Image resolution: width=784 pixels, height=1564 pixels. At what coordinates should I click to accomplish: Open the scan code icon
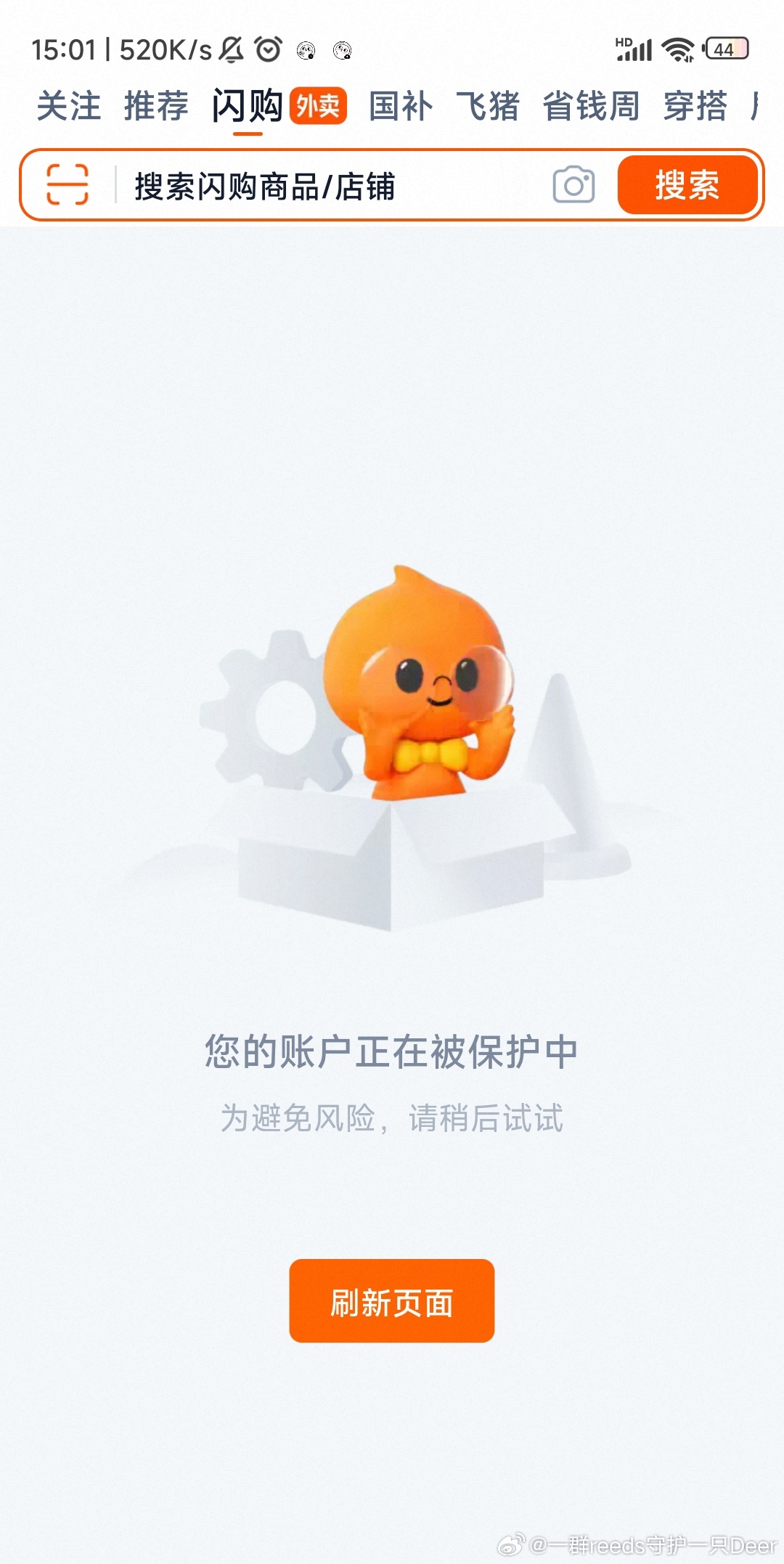pyautogui.click(x=68, y=184)
